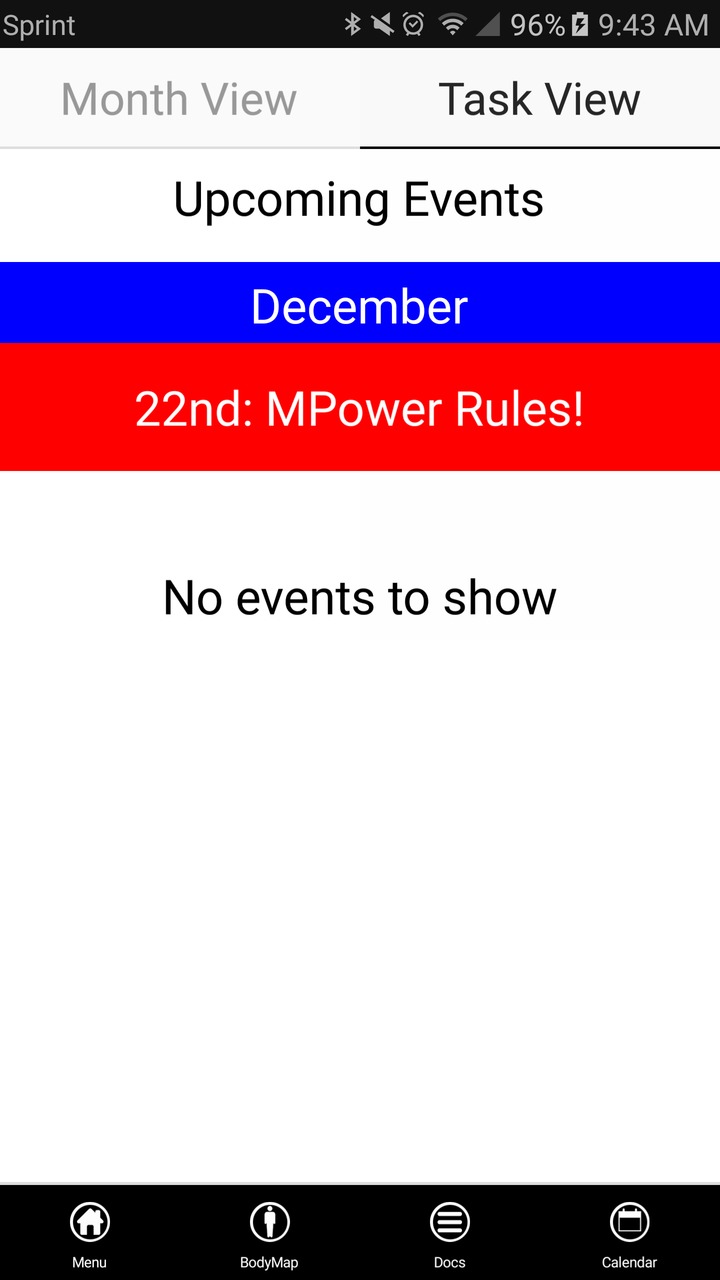
Task: Switch to Month View
Action: (x=179, y=98)
